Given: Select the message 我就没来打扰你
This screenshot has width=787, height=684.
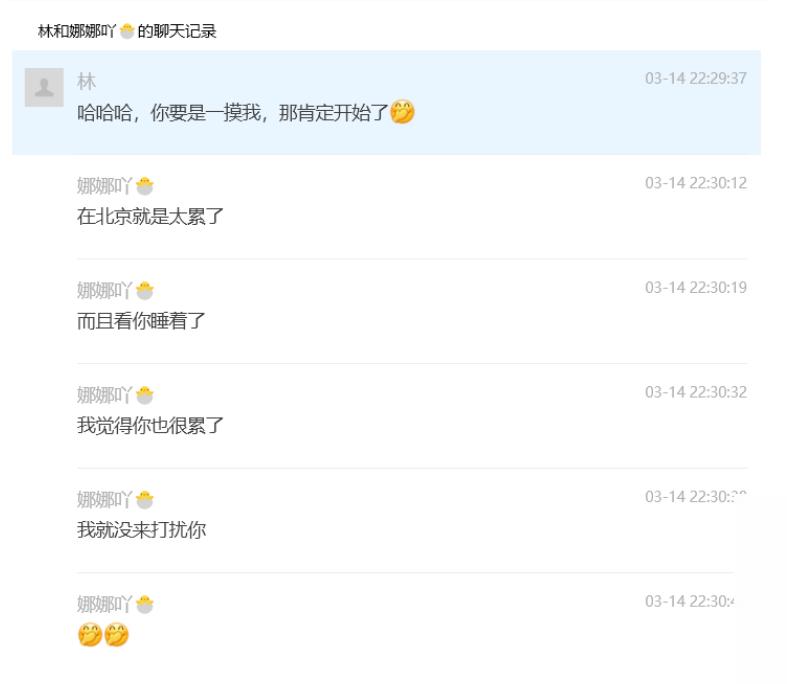Looking at the screenshot, I should [141, 530].
